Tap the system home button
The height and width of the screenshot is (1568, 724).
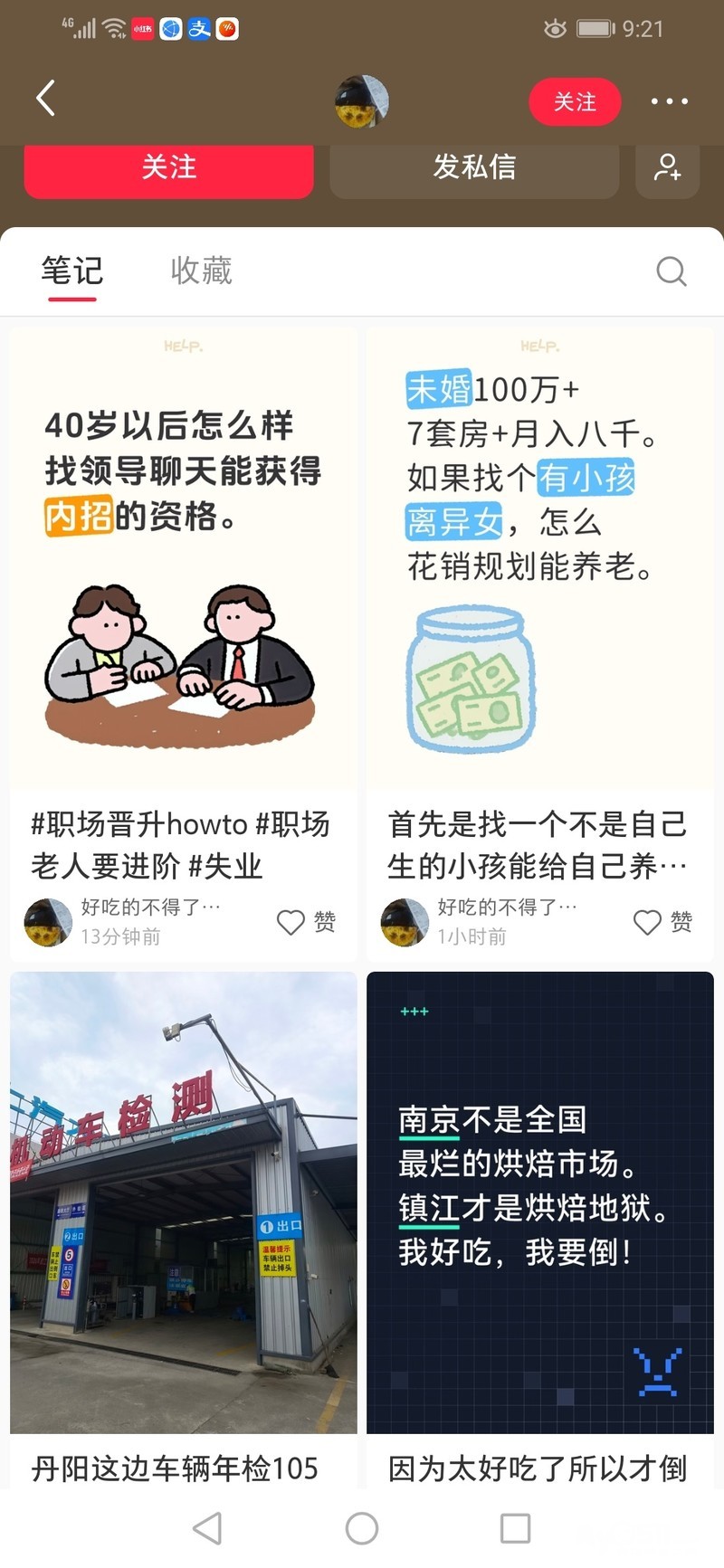[x=362, y=1528]
